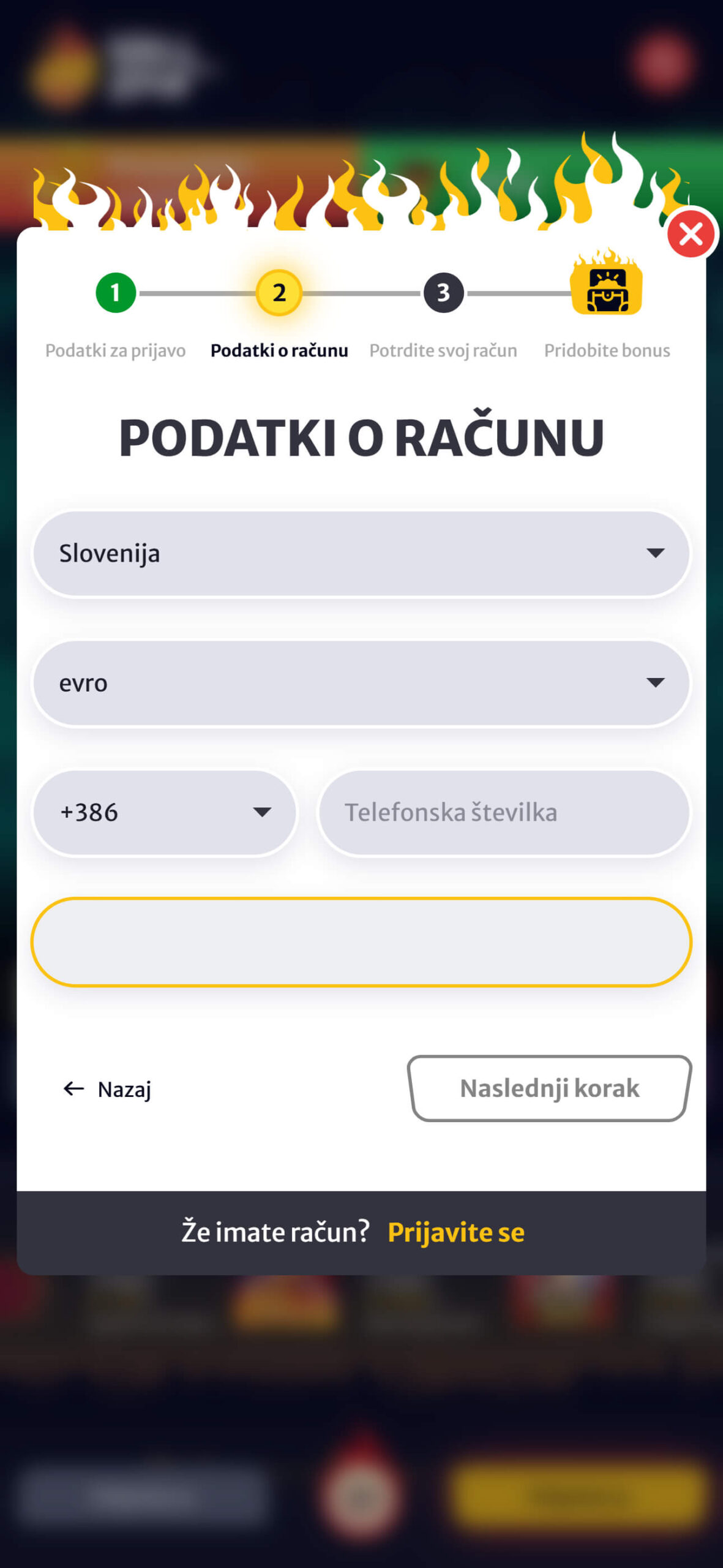723x1568 pixels.
Task: Return to step 1 Podatki za prijavo
Action: click(x=115, y=293)
